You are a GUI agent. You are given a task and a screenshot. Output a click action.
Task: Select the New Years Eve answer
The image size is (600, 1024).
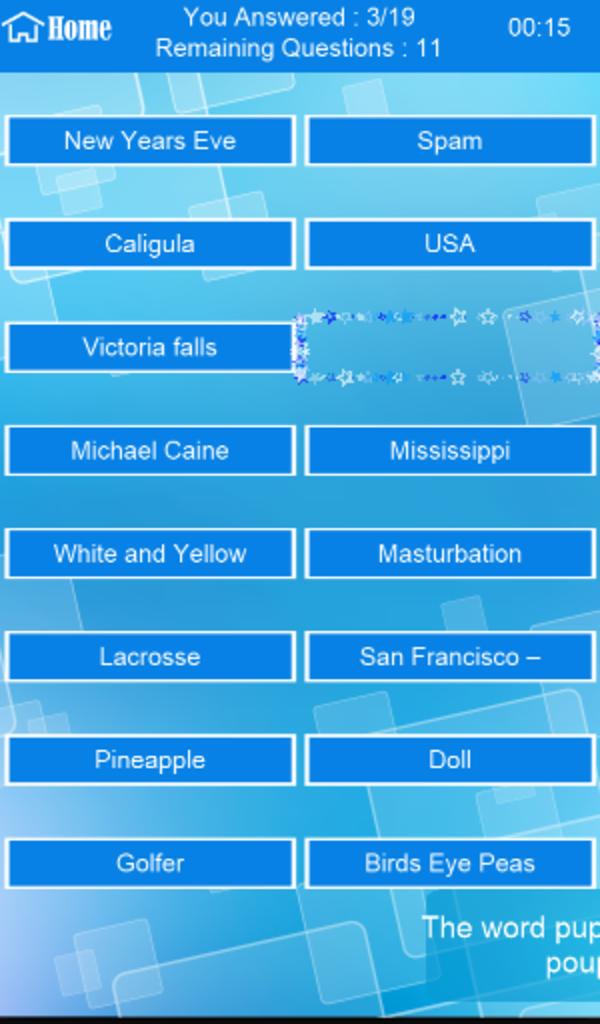(x=150, y=141)
